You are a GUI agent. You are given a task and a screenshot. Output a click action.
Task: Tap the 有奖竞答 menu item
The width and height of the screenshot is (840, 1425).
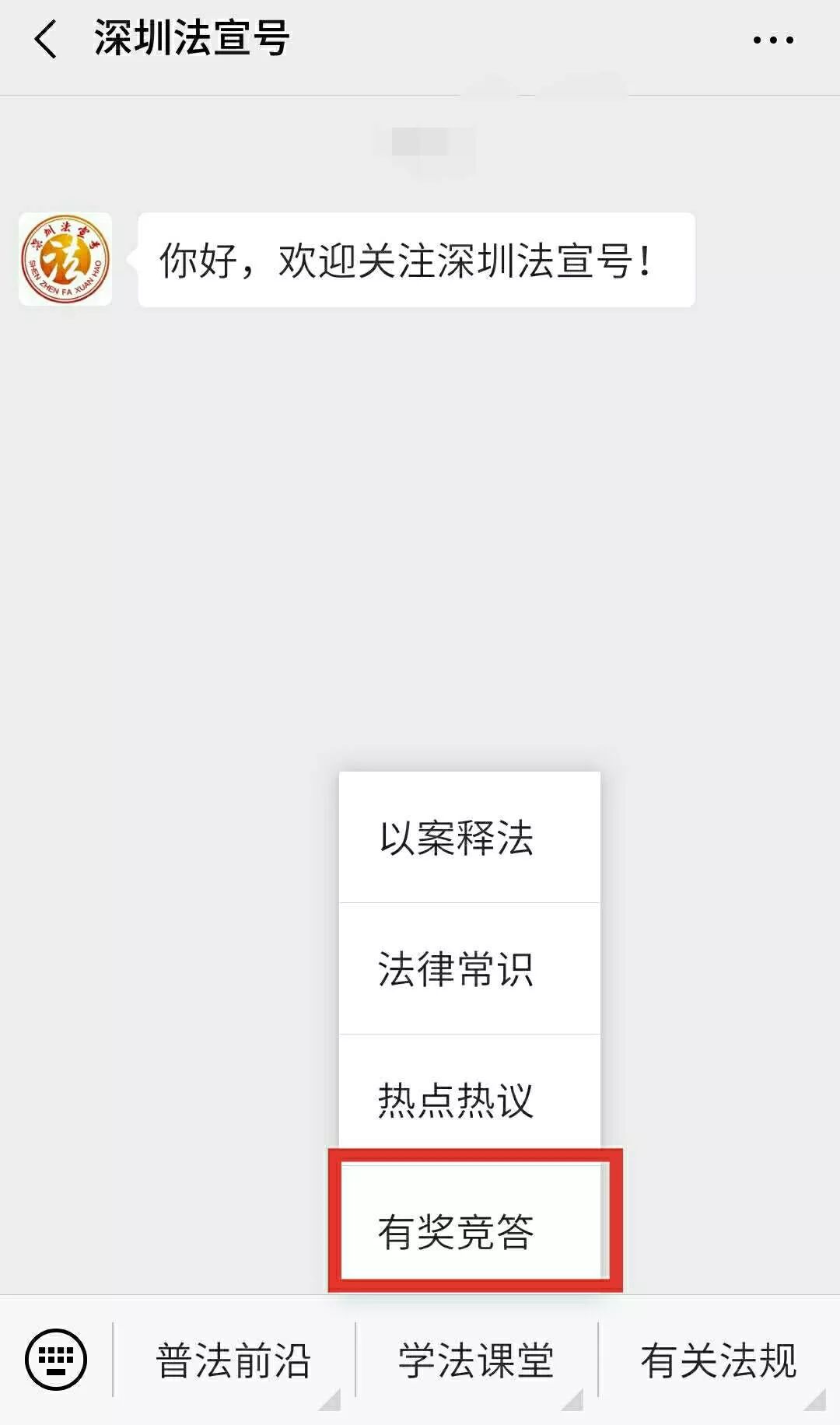coord(471,1231)
